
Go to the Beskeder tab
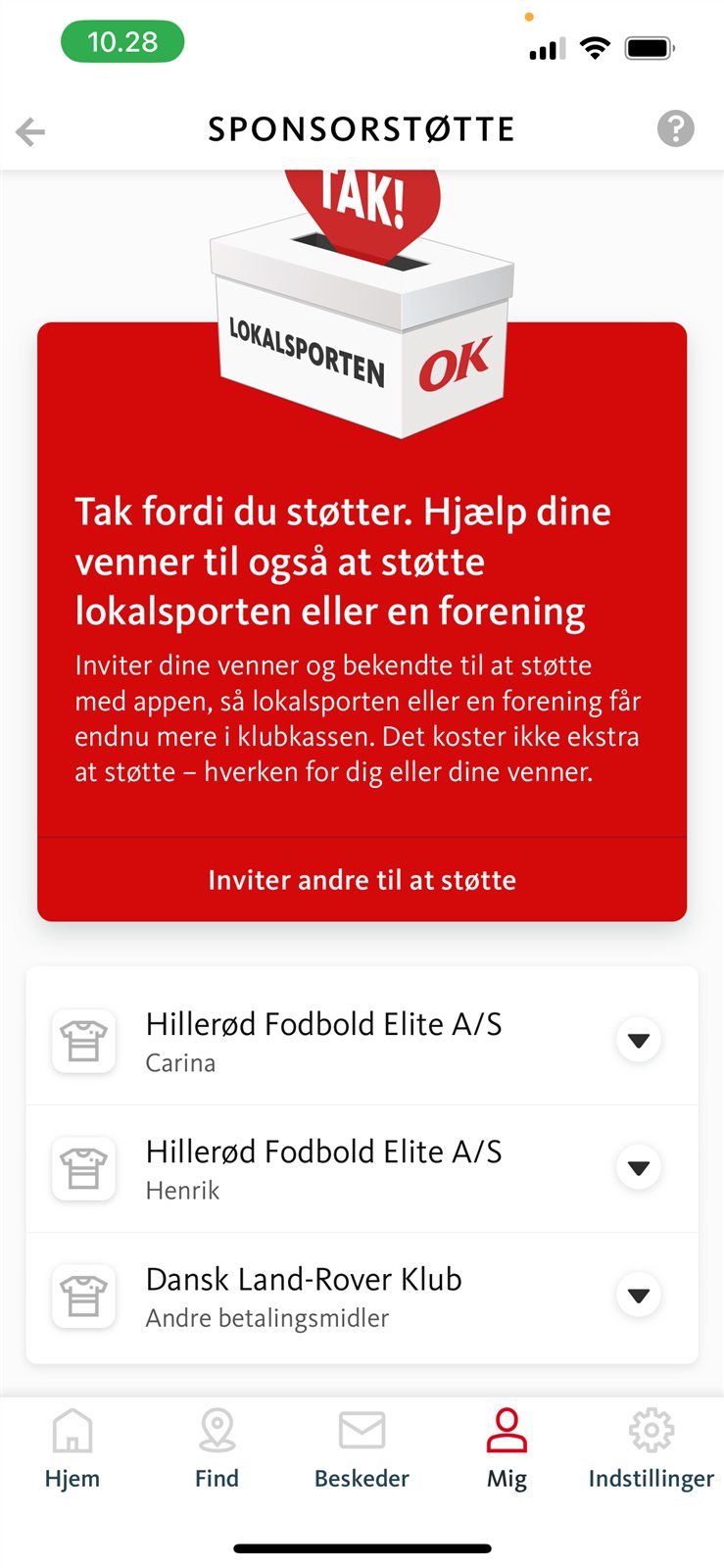click(362, 1449)
